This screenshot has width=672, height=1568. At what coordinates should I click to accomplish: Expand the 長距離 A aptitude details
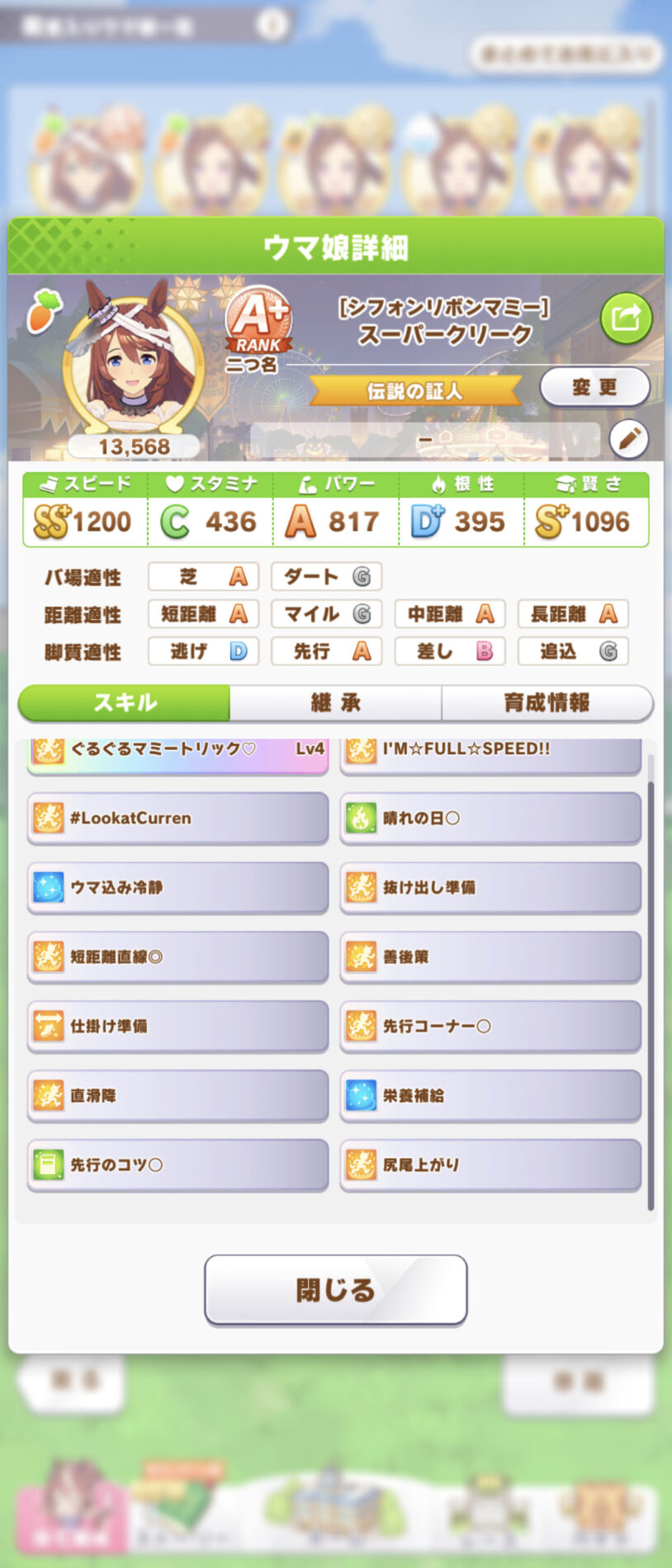(x=573, y=614)
